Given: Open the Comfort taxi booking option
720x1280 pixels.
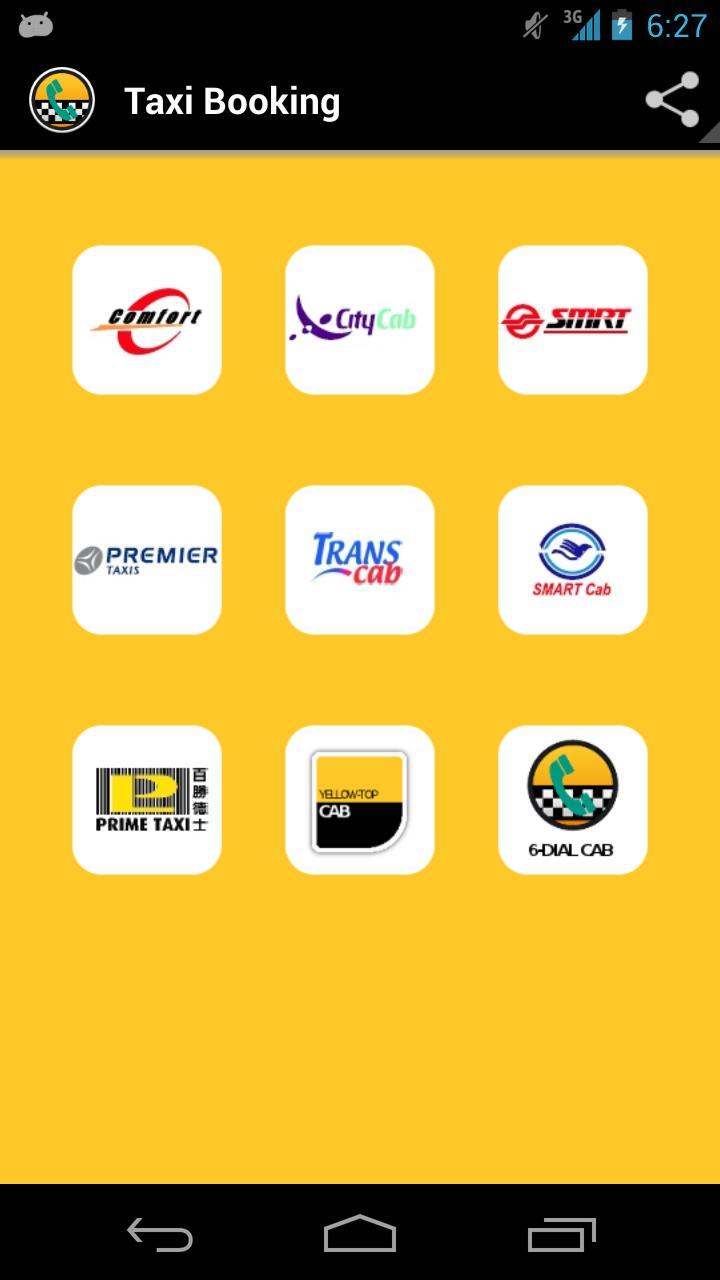Looking at the screenshot, I should pyautogui.click(x=146, y=319).
